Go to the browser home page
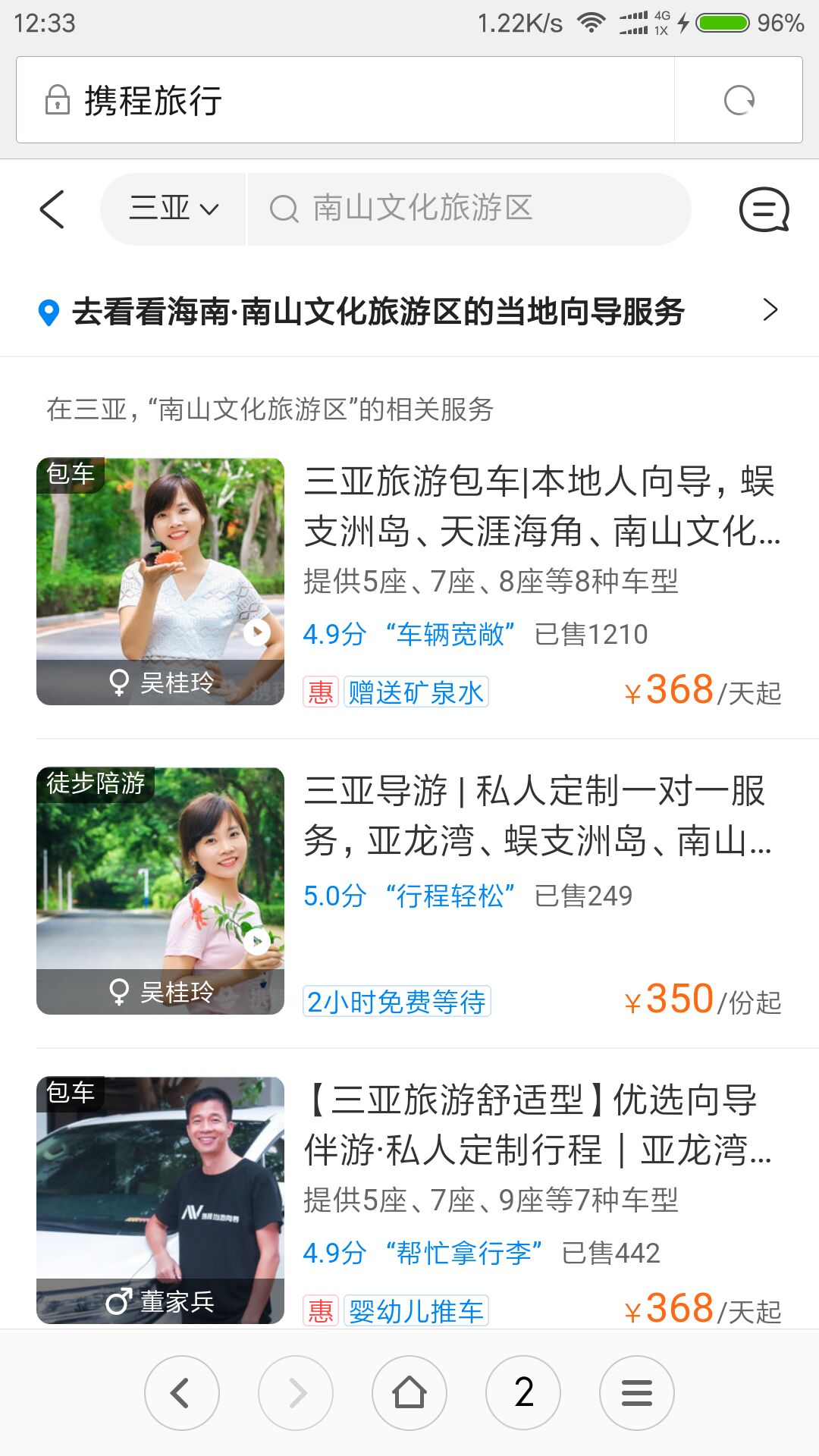The width and height of the screenshot is (819, 1456). click(x=409, y=1393)
